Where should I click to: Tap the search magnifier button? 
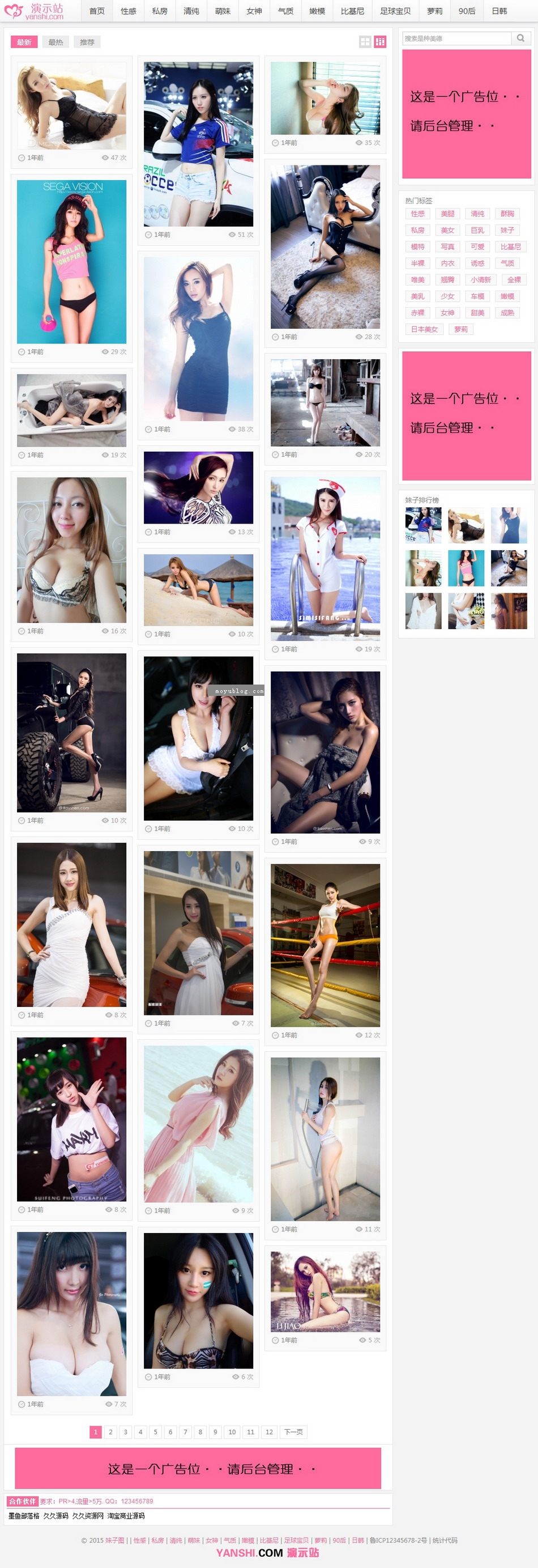pyautogui.click(x=520, y=38)
